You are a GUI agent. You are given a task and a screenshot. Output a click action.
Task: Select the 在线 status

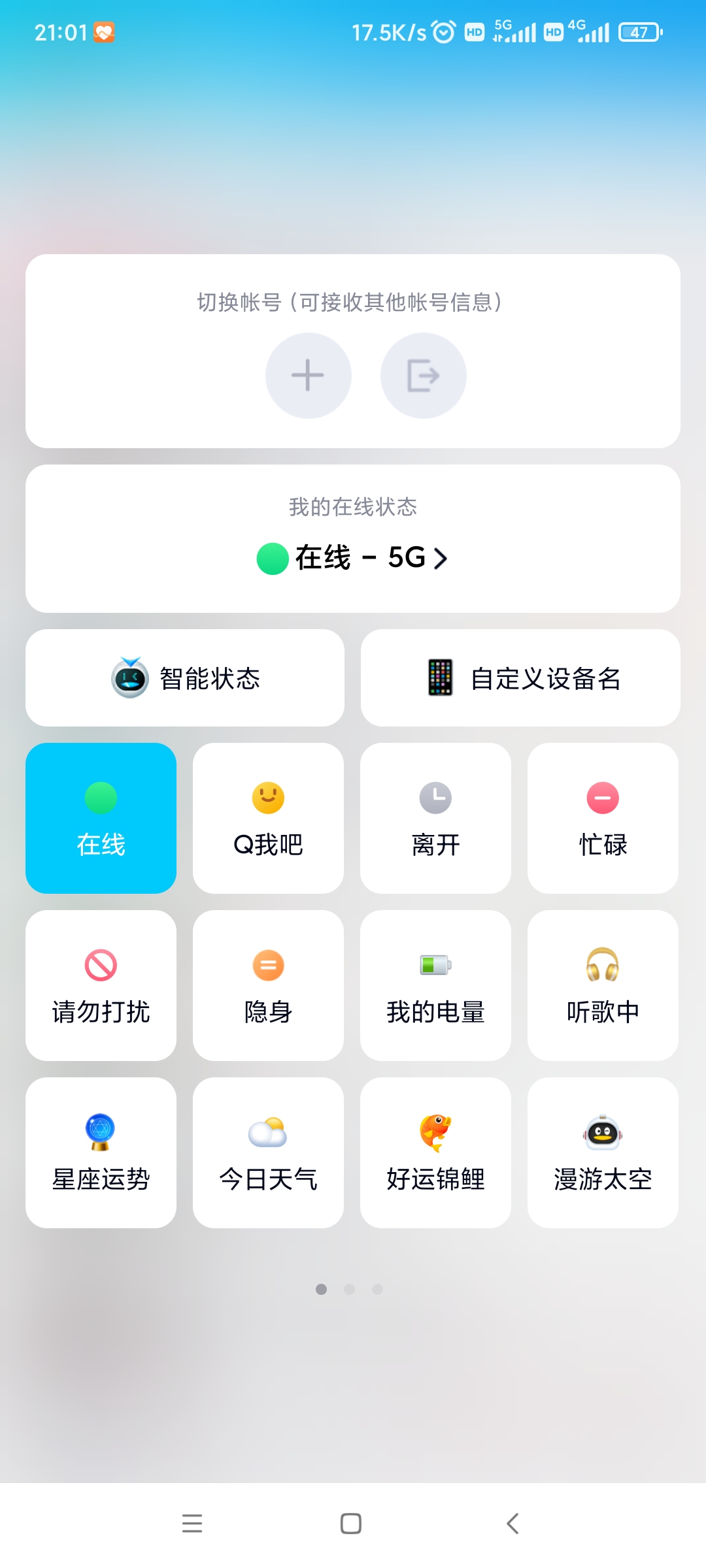(101, 818)
